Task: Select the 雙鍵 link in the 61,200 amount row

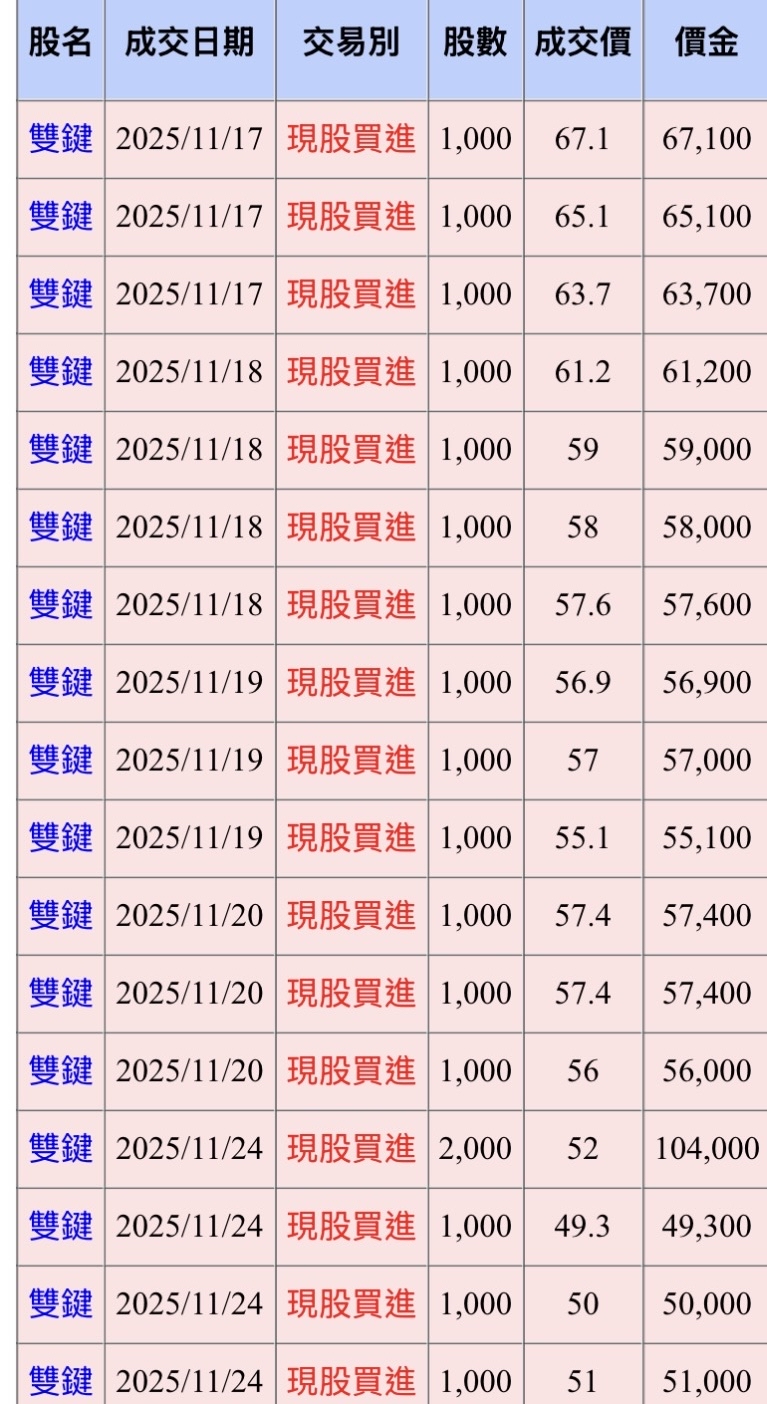Action: tap(60, 371)
